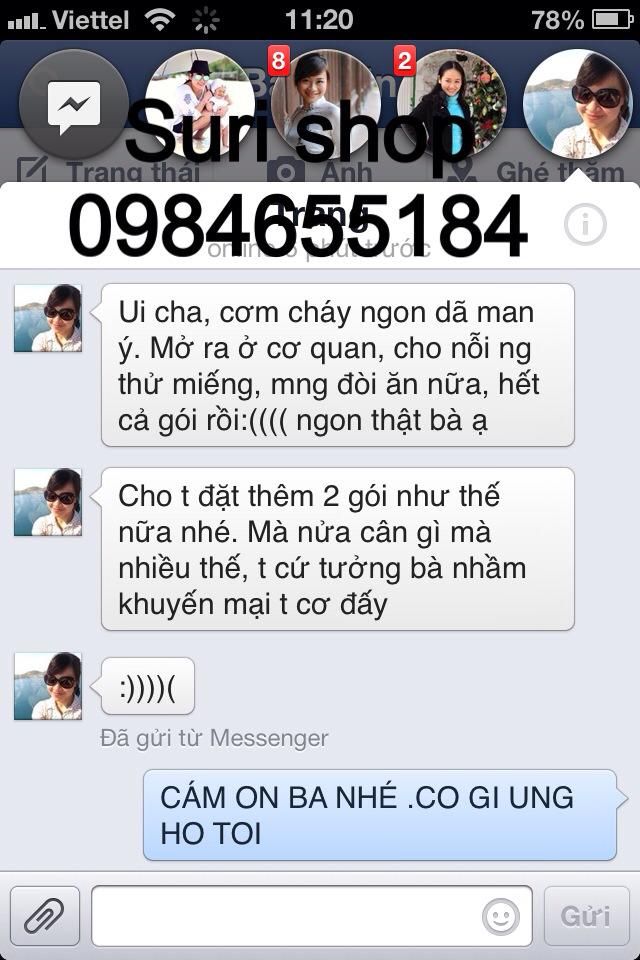Image resolution: width=640 pixels, height=960 pixels.
Task: Open chat head with 2 unread messages
Action: [x=450, y=102]
